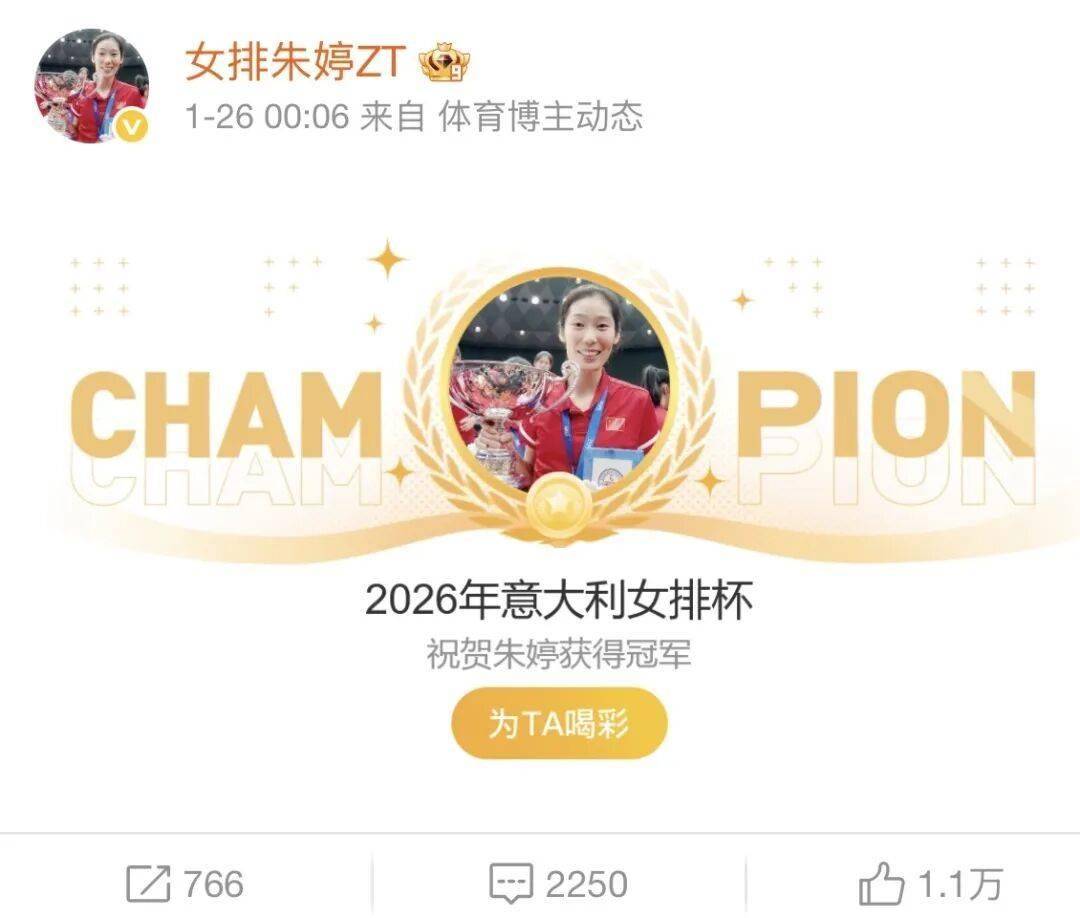This screenshot has width=1080, height=918.
Task: Open the 女排朱婷ZT username link
Action: (294, 62)
